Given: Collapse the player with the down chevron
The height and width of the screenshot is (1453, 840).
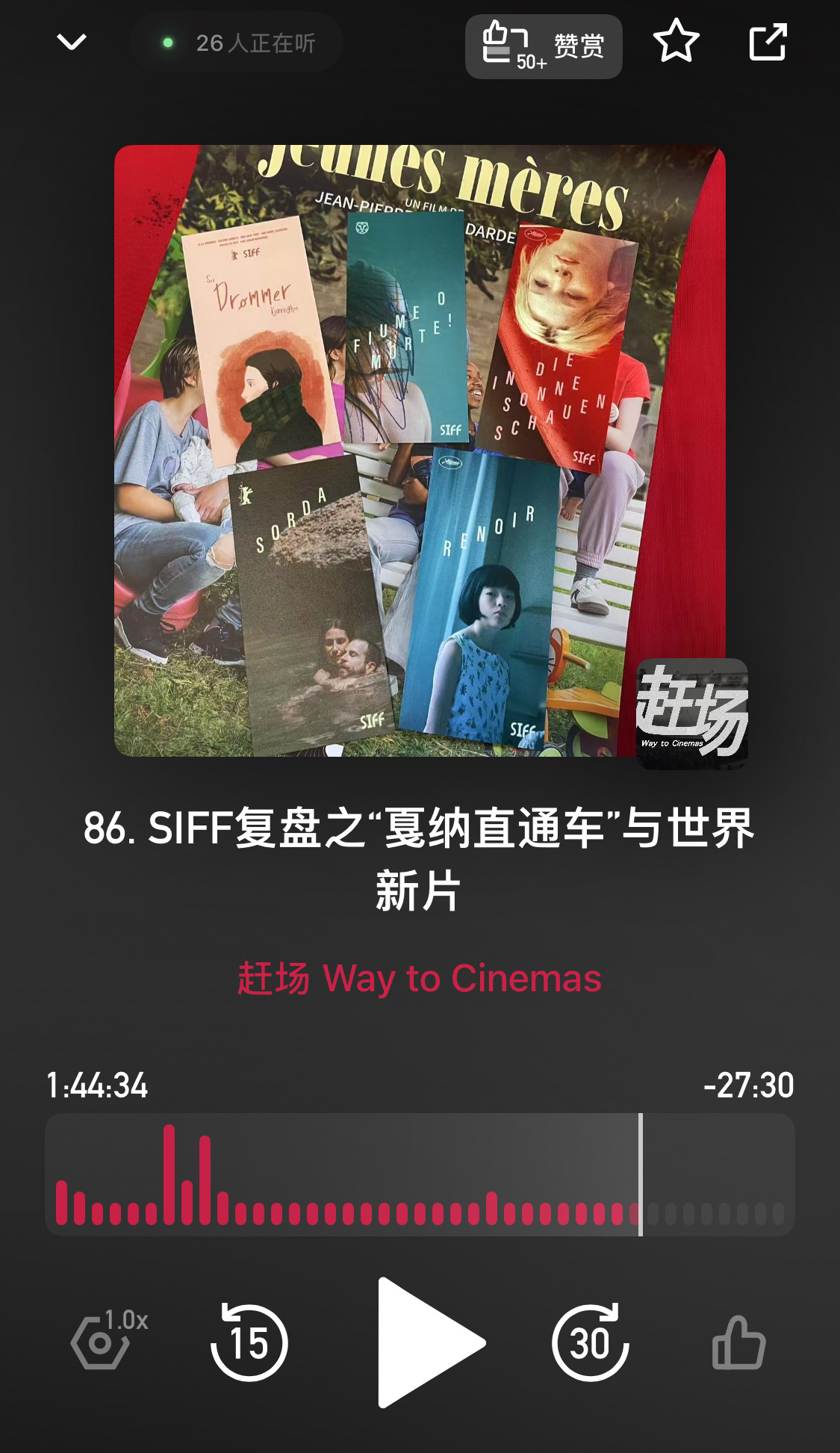Looking at the screenshot, I should click(x=72, y=42).
